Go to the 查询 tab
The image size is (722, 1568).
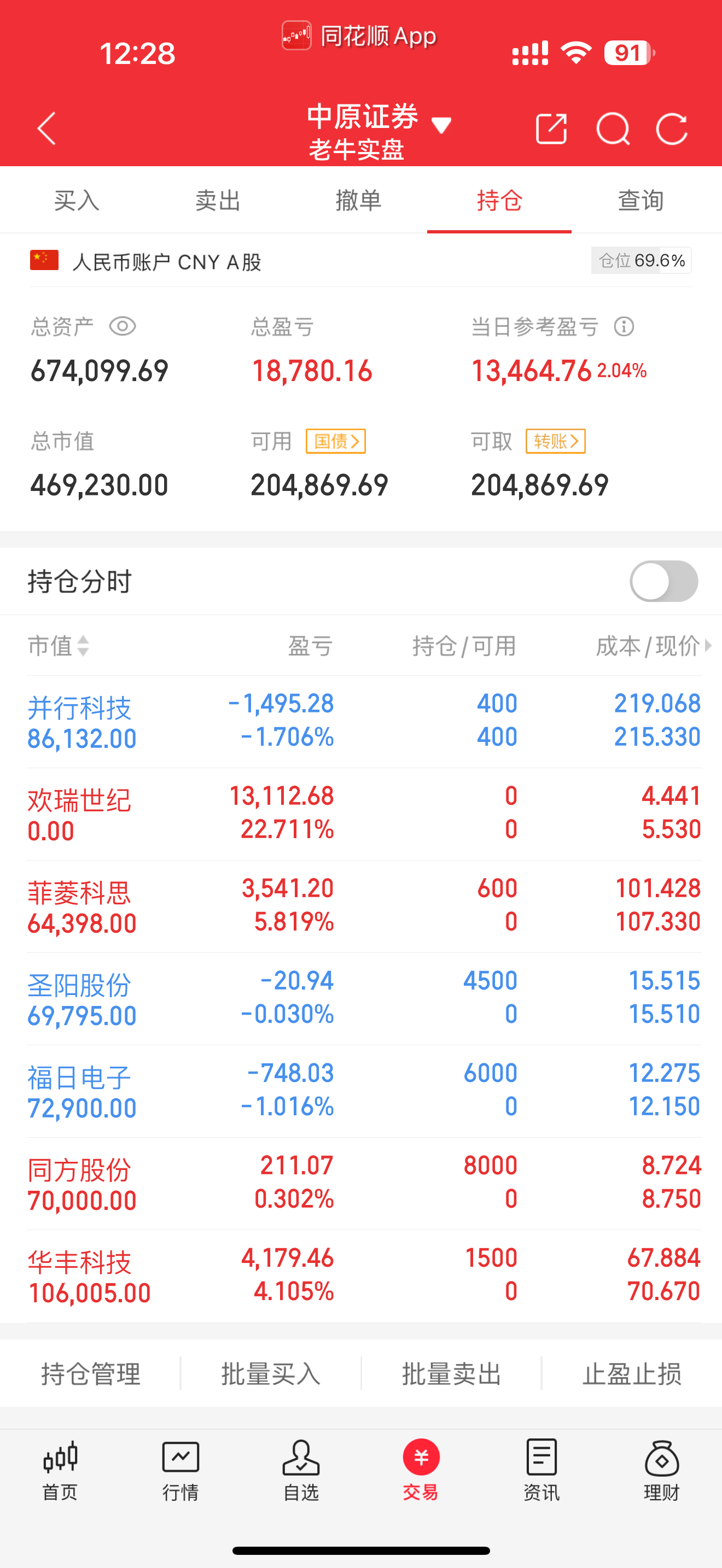click(641, 200)
